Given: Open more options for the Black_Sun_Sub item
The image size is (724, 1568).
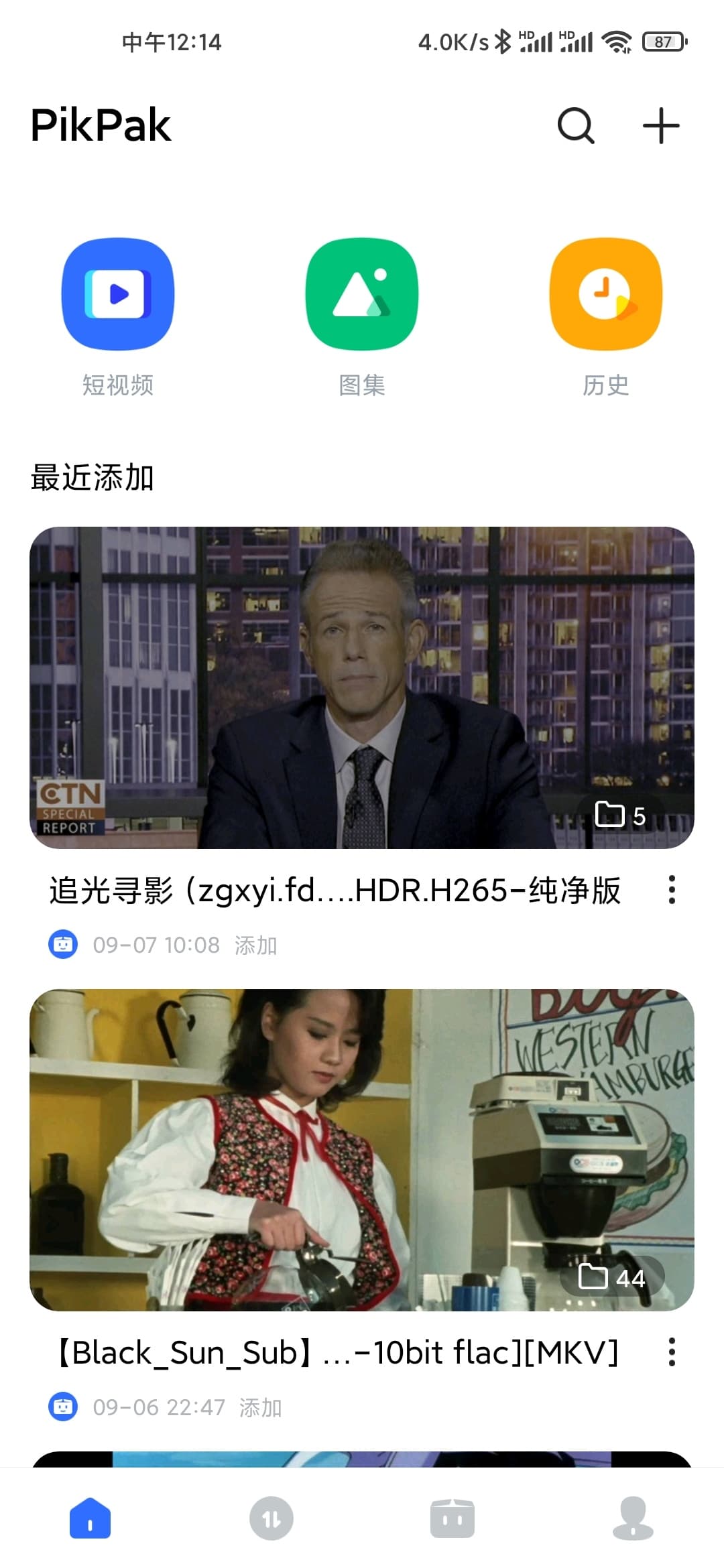Looking at the screenshot, I should (x=672, y=1352).
